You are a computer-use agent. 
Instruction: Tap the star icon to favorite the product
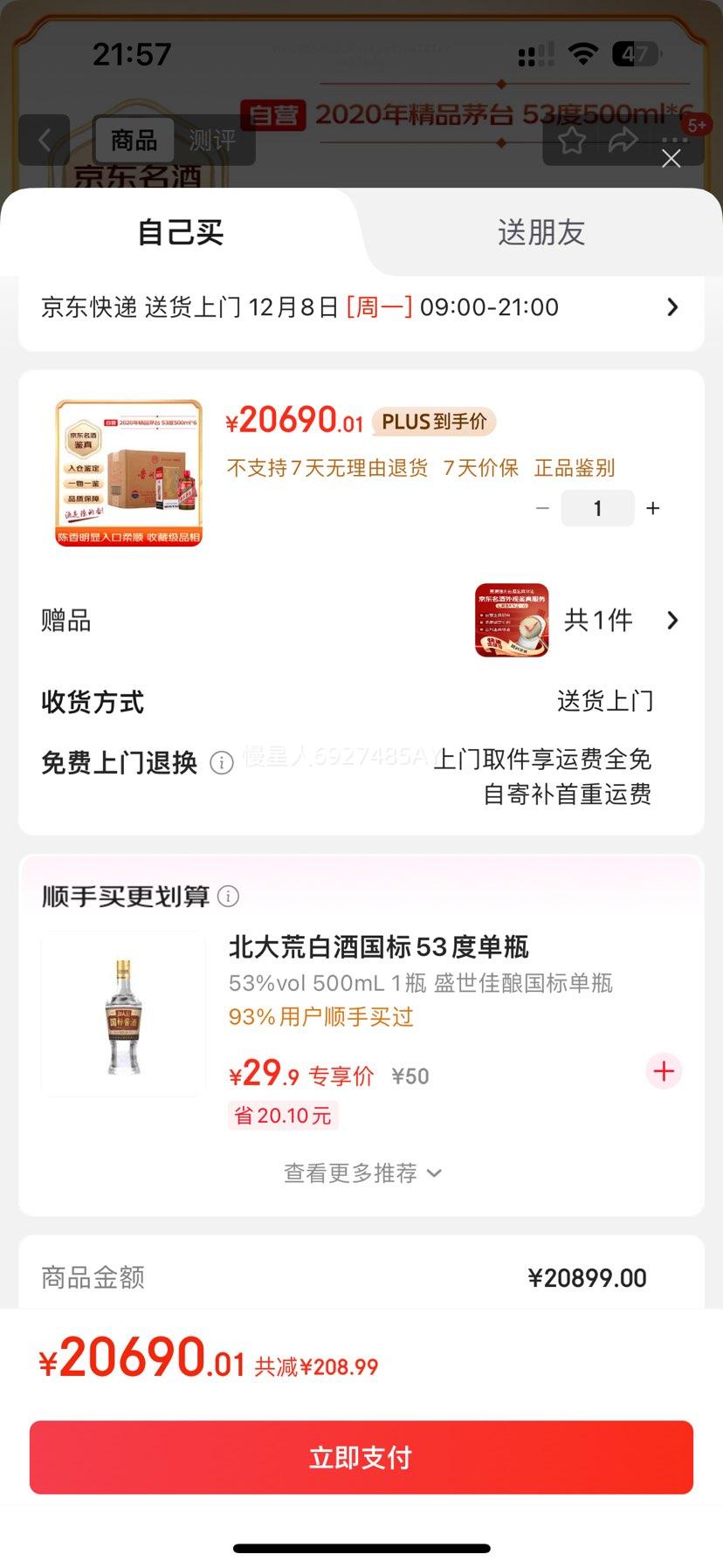pyautogui.click(x=572, y=140)
